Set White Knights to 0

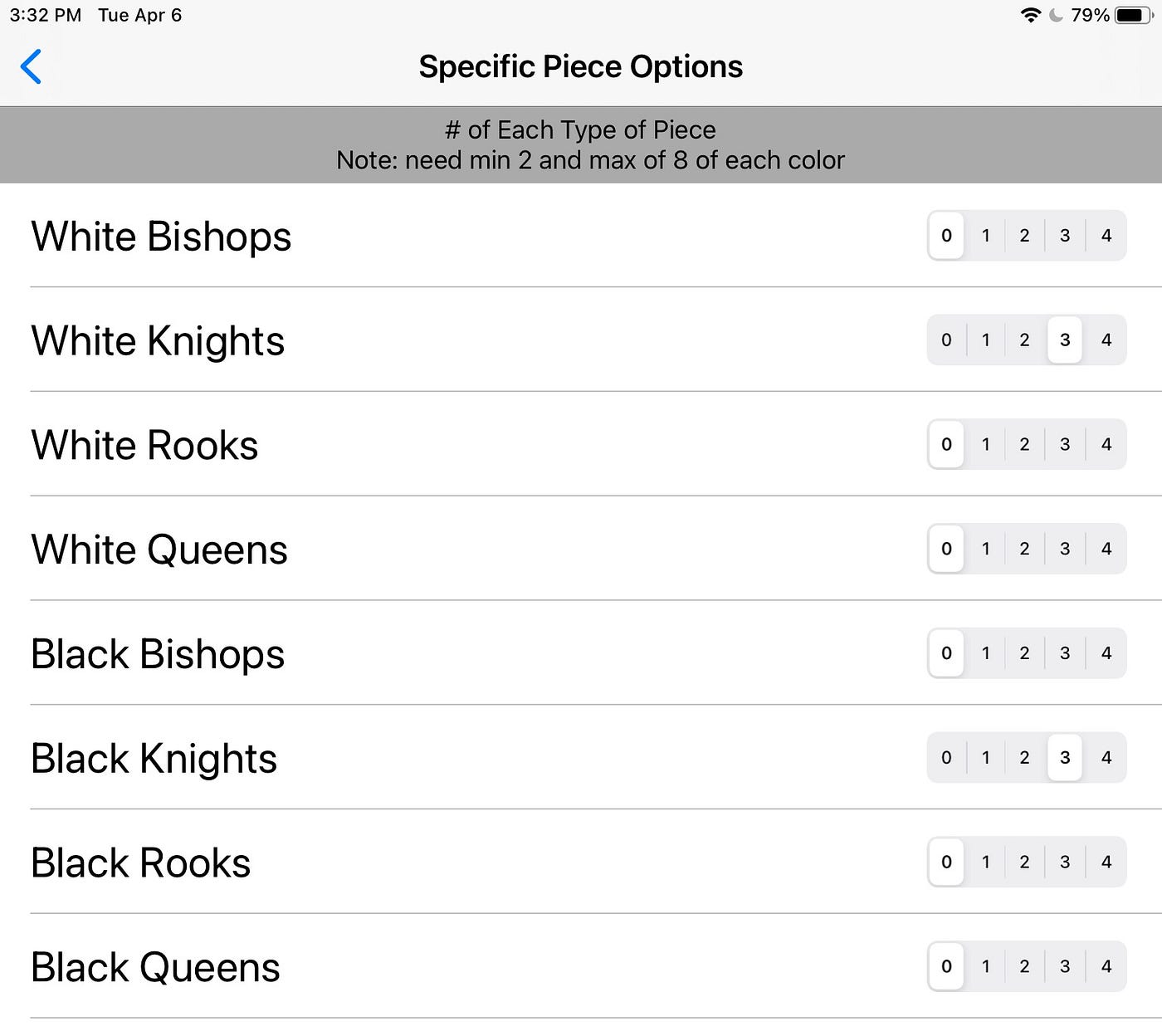(x=946, y=340)
